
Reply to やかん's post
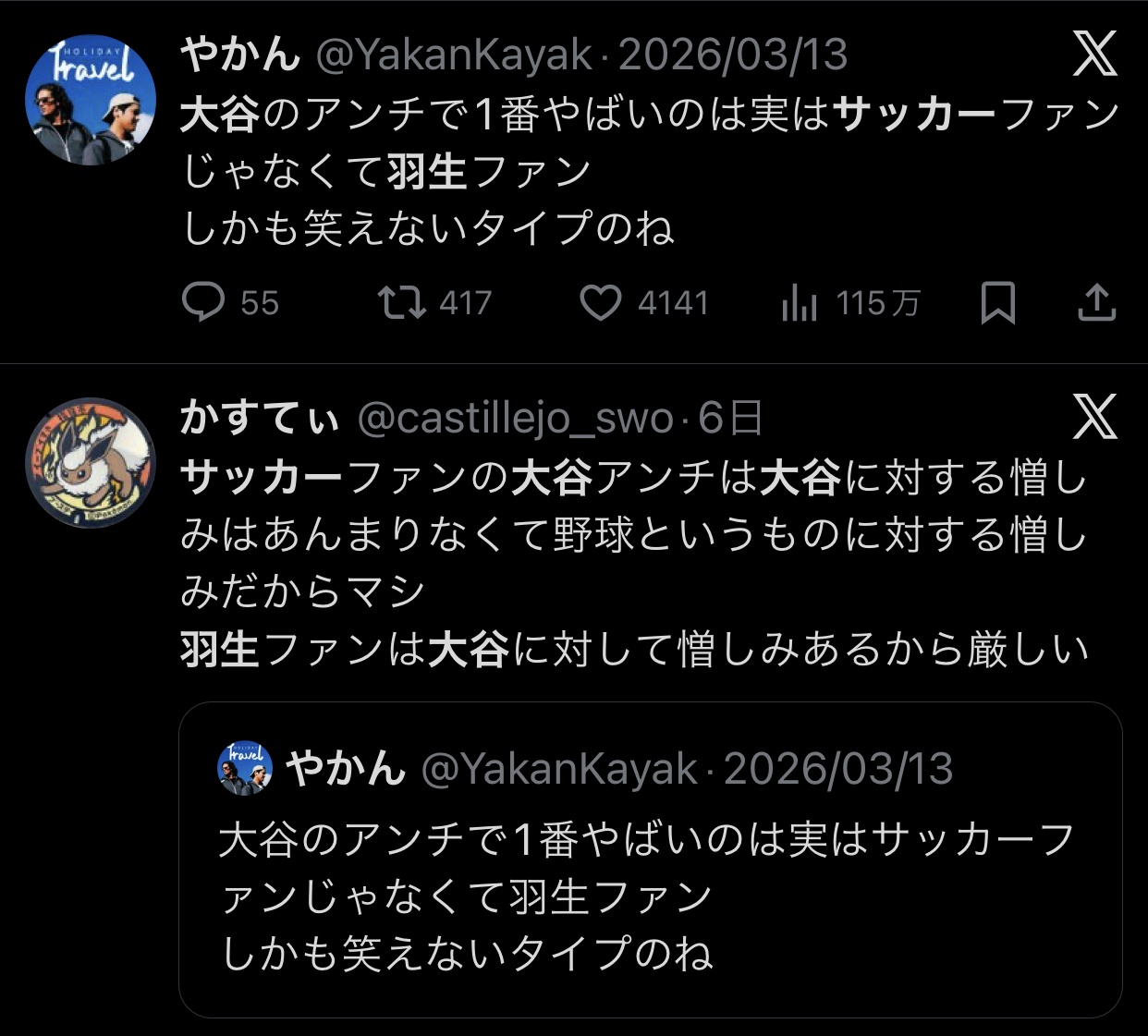point(203,302)
